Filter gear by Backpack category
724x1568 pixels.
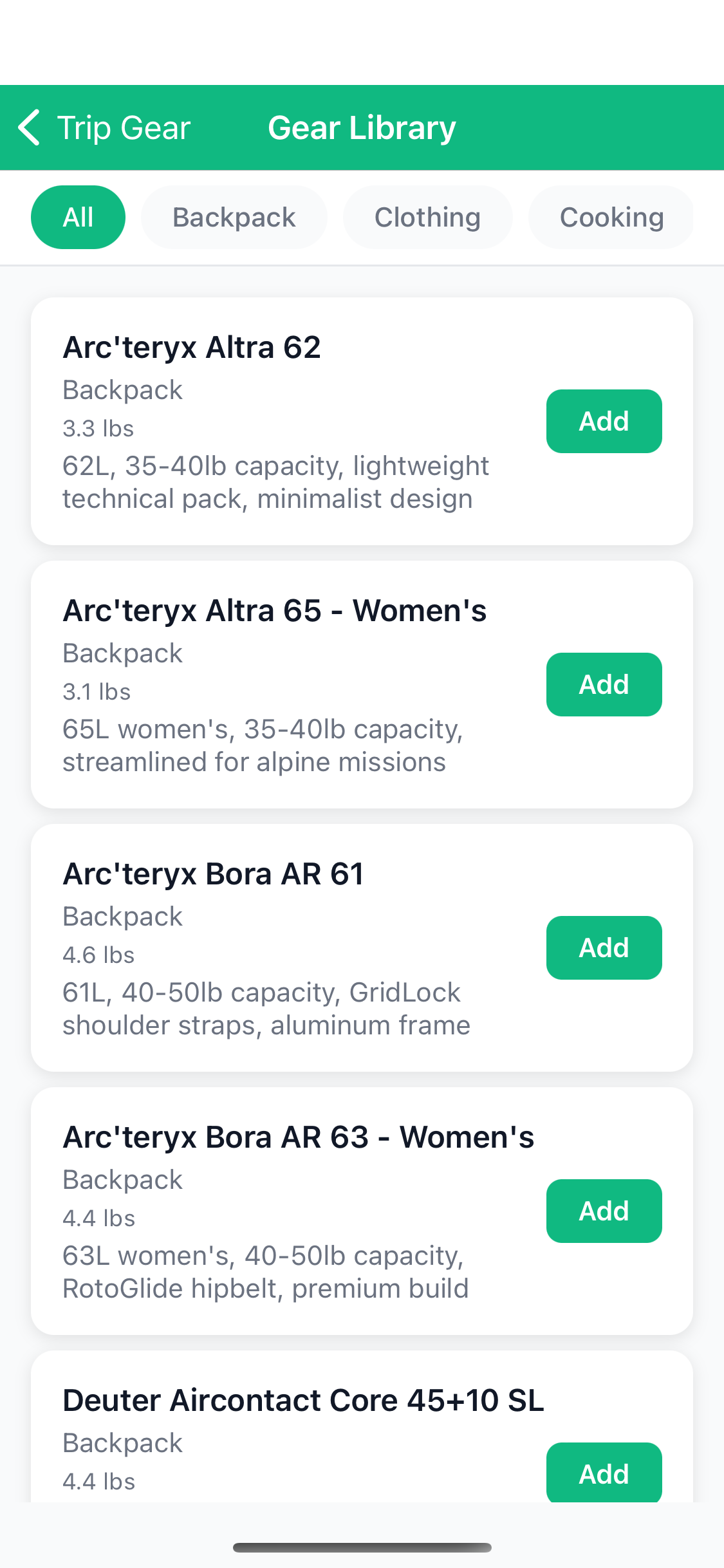234,217
